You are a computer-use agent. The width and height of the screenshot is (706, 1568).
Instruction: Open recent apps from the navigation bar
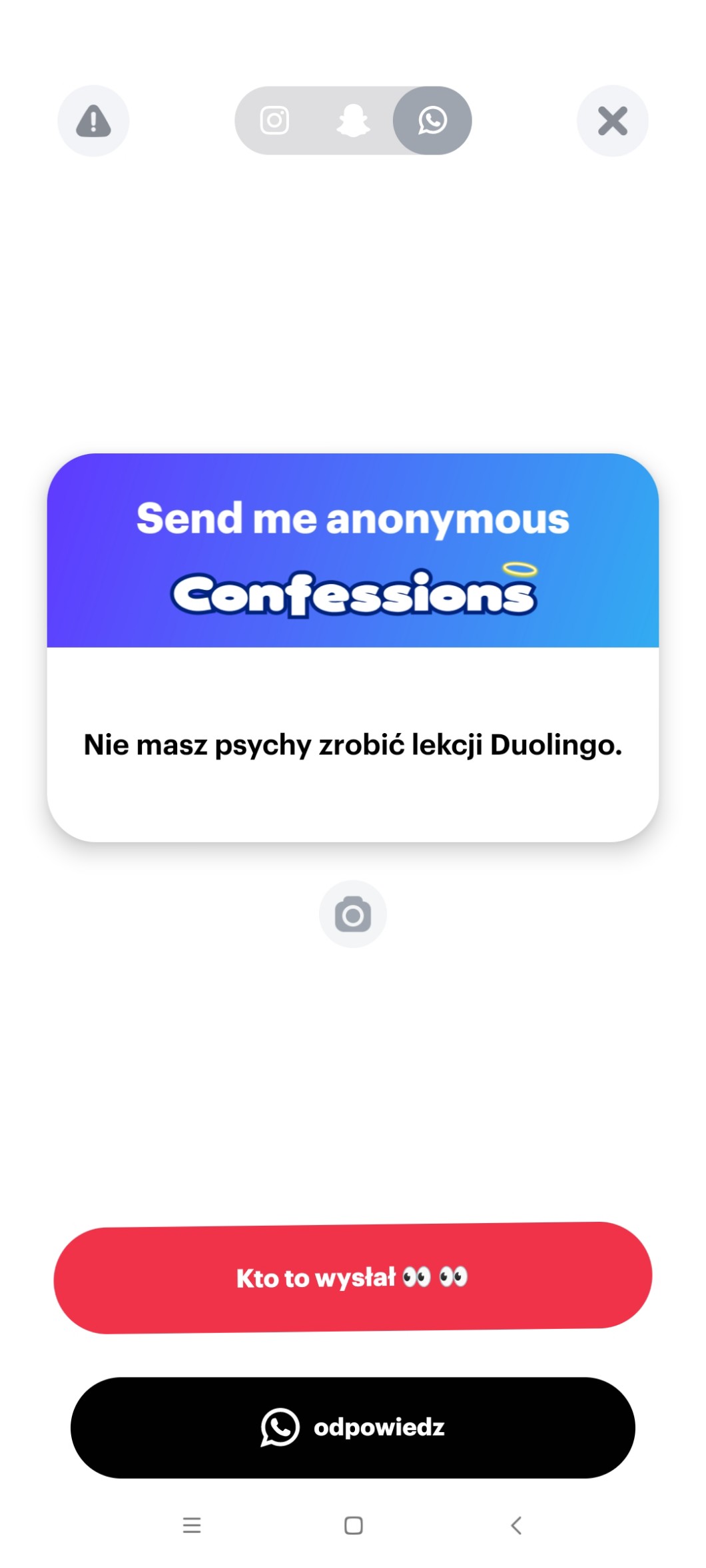(192, 1525)
